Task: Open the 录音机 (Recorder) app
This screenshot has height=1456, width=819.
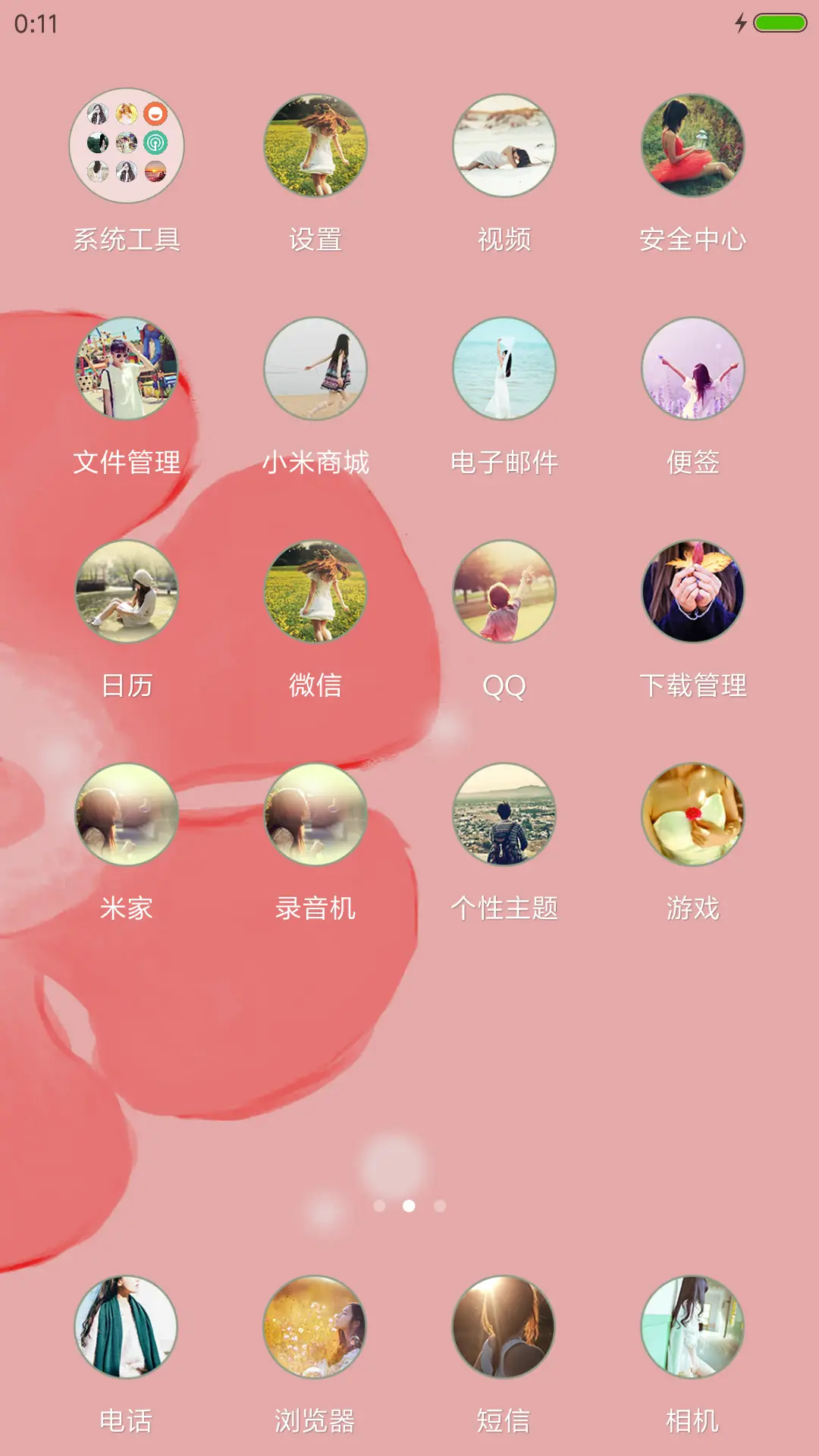Action: point(316,814)
